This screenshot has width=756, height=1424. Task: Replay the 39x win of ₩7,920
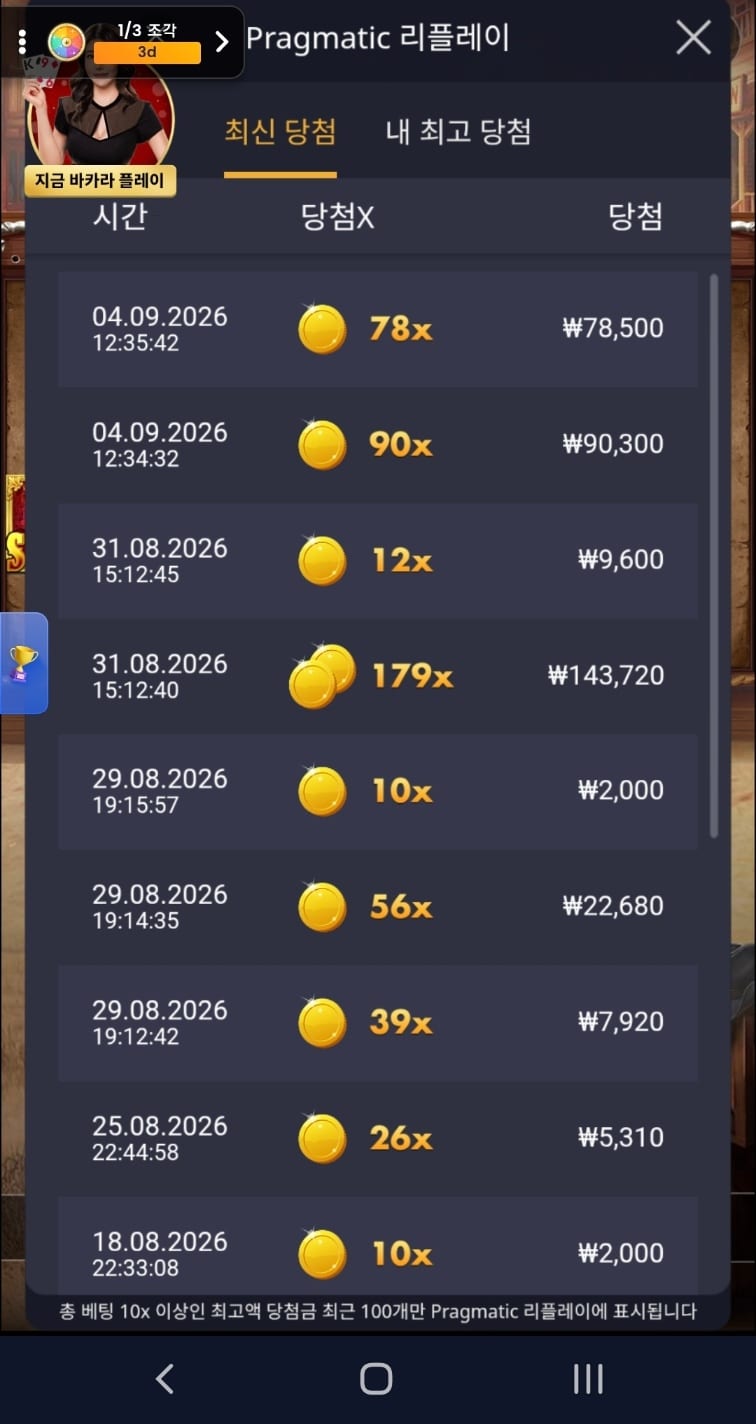(378, 1022)
